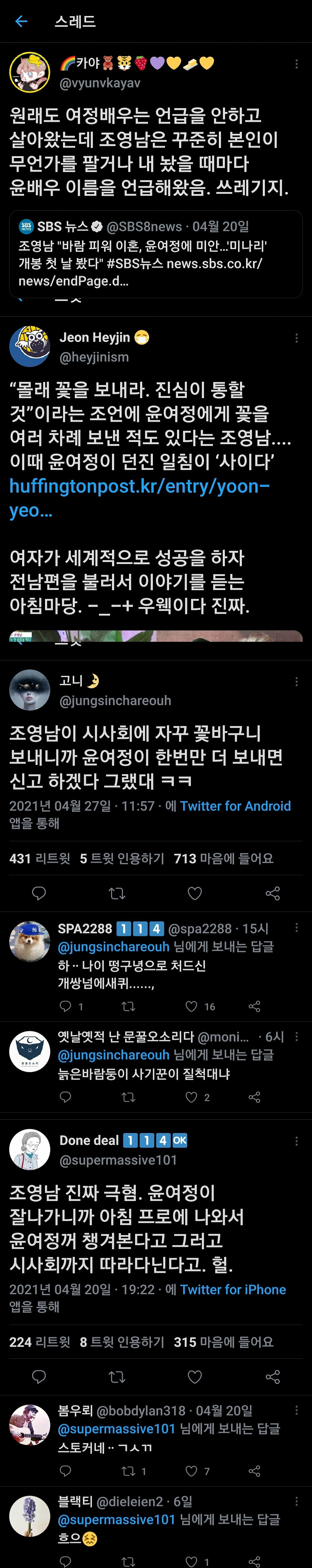Like Done deal's tweet
The width and height of the screenshot is (312, 1568).
pos(195,1376)
